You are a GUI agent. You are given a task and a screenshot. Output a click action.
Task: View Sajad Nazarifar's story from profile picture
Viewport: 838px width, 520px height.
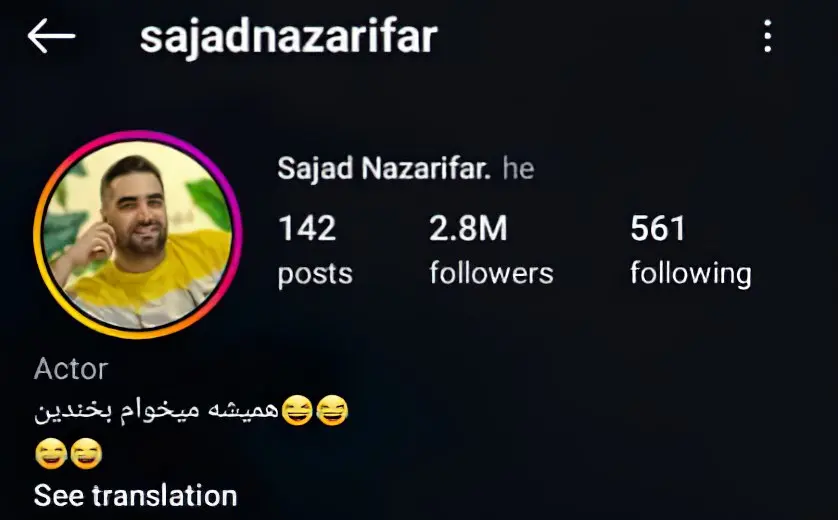click(138, 234)
